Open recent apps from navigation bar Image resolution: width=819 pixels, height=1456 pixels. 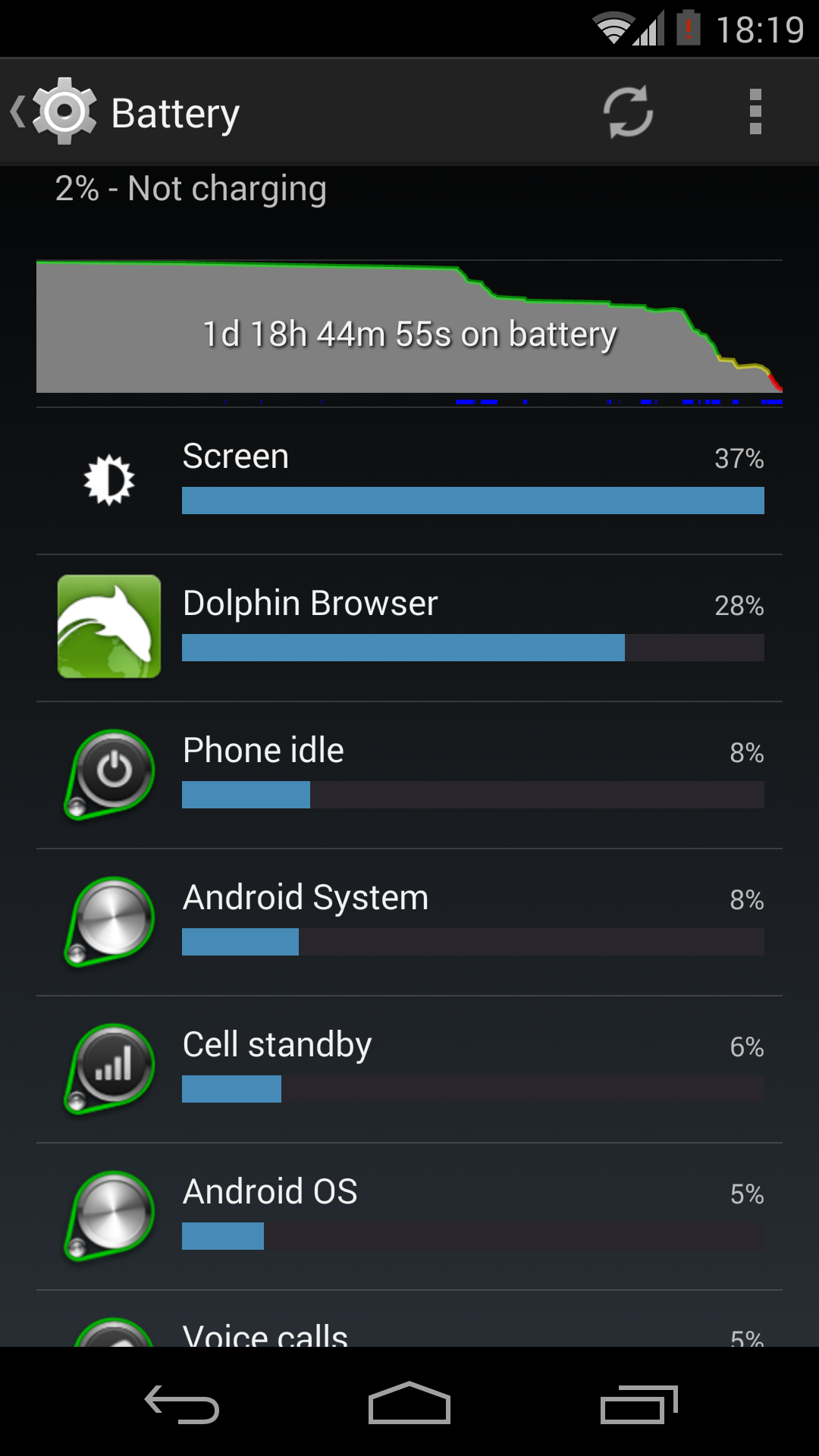(639, 1404)
